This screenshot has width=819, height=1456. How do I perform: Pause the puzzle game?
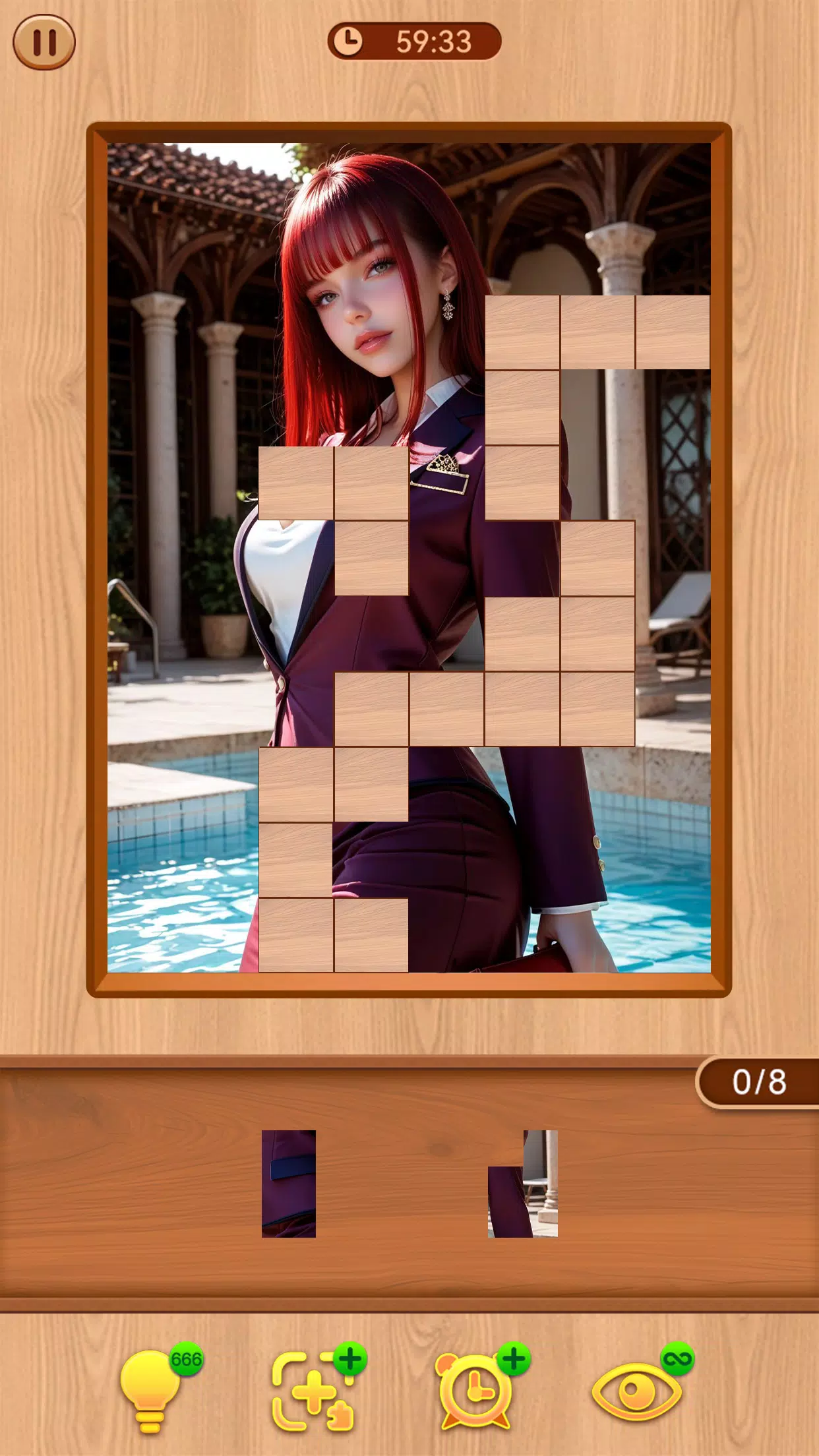point(44,42)
